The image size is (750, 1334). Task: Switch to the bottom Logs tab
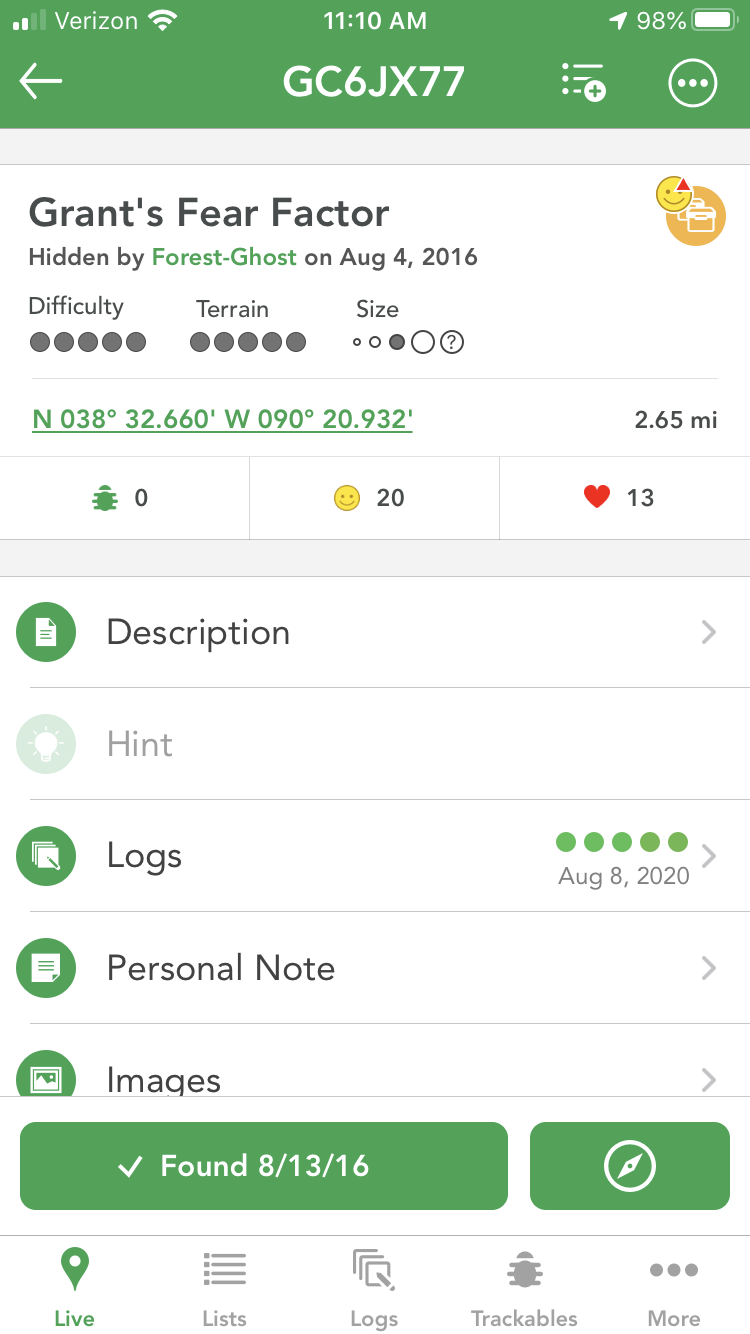point(374,1288)
